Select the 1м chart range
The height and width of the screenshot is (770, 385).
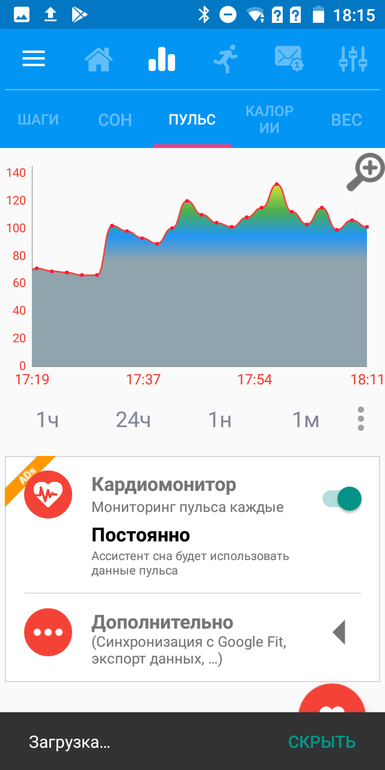click(x=306, y=420)
